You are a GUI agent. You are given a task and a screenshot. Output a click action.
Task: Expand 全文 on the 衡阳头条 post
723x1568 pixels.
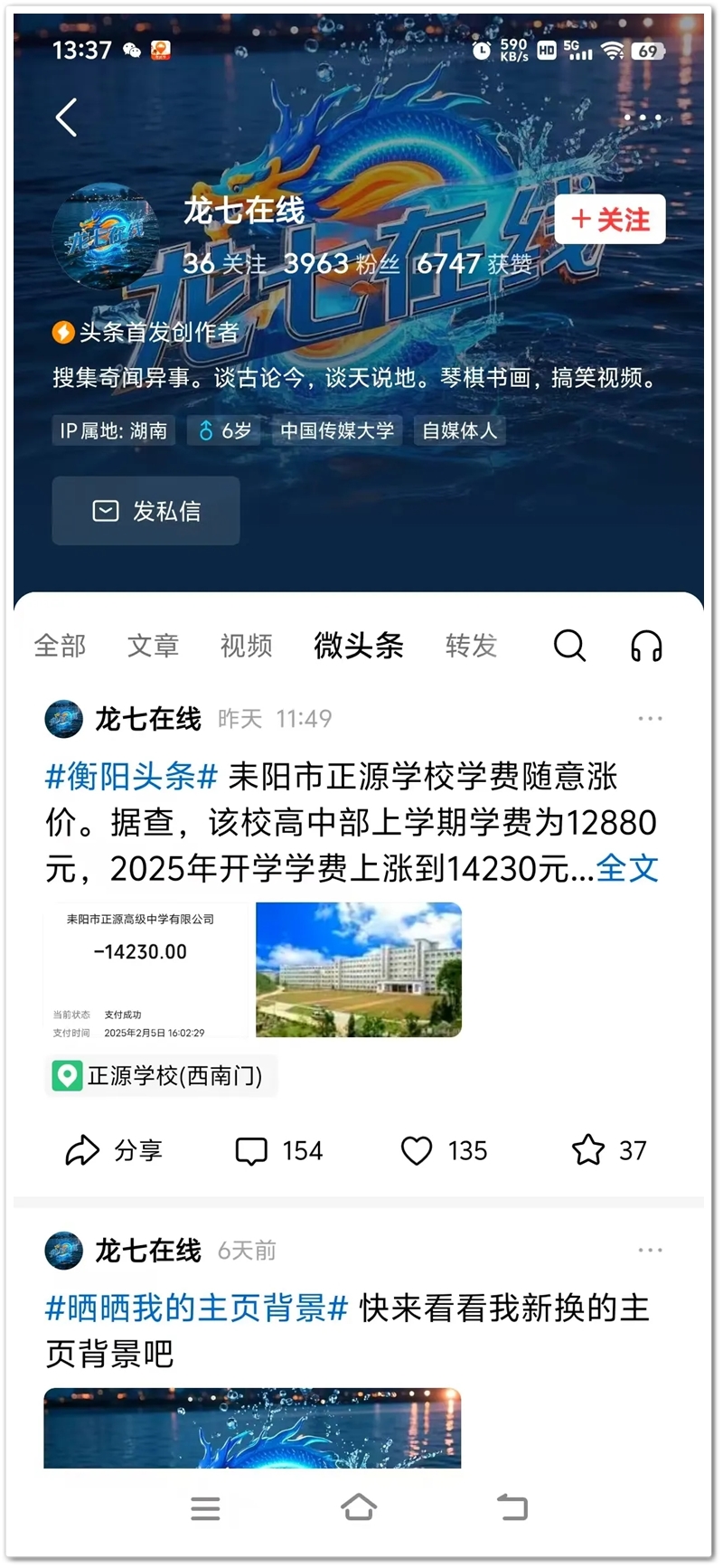coord(627,869)
